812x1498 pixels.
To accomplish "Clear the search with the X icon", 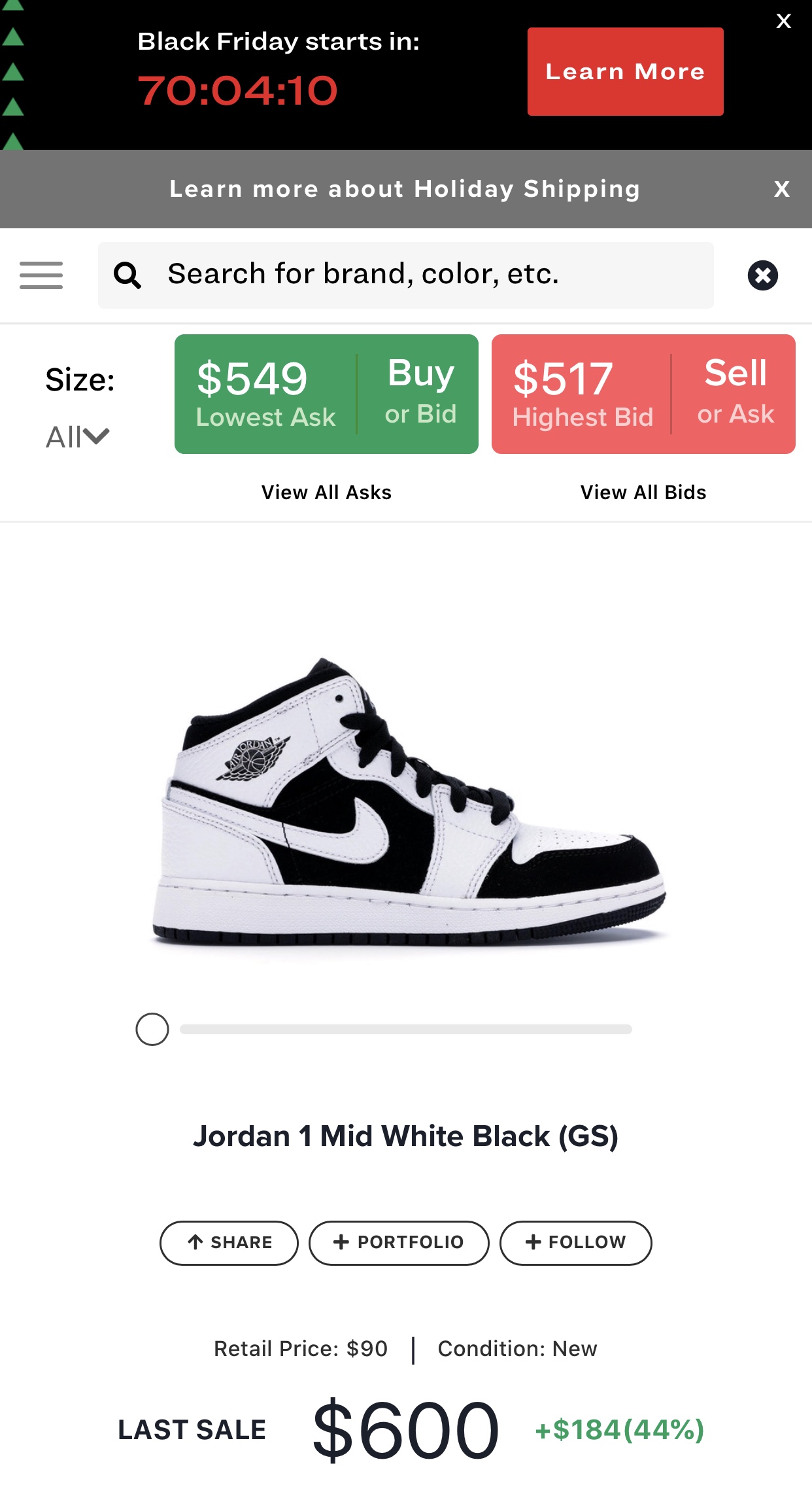I will tap(762, 275).
